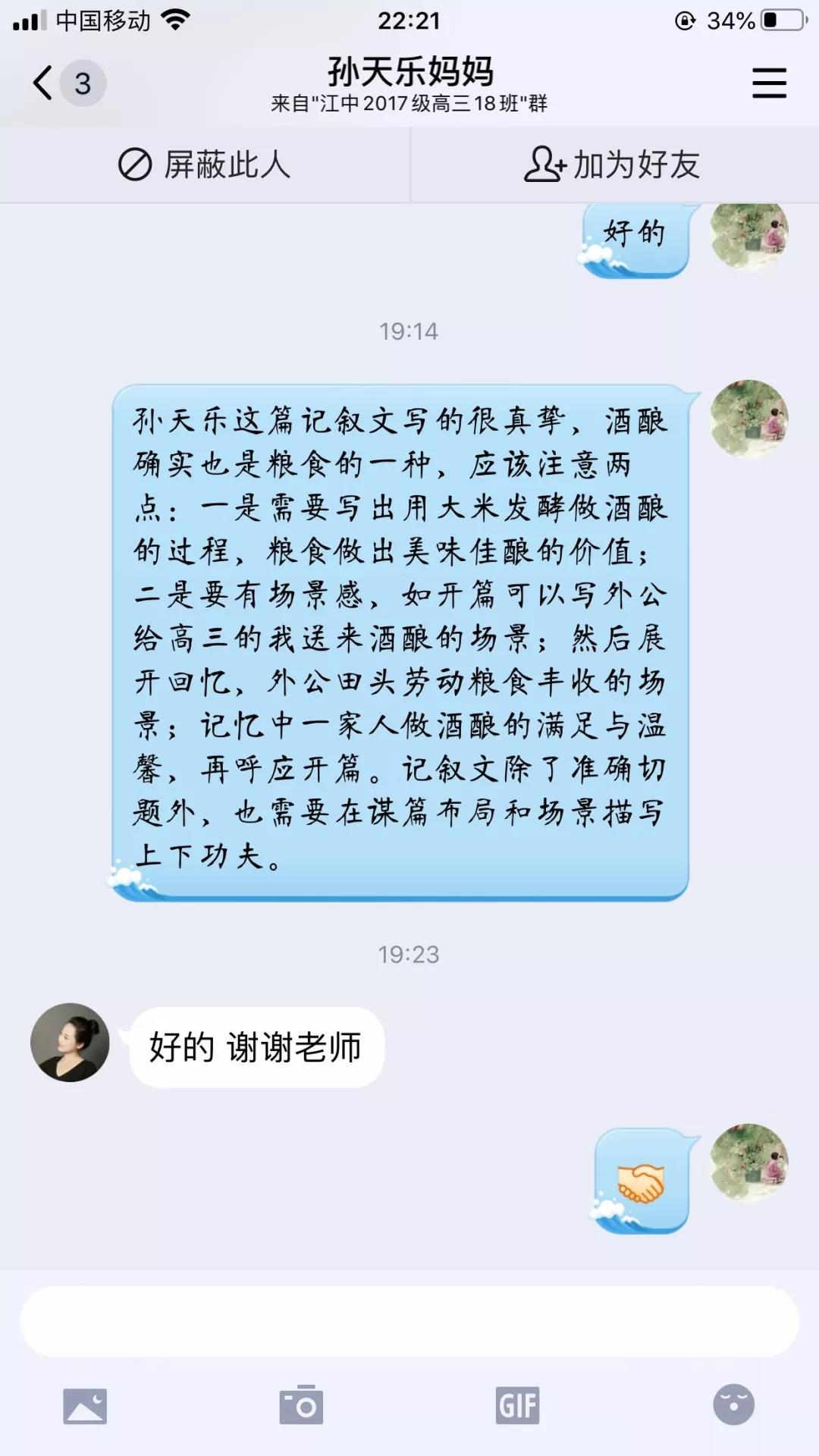Open the three-line chat menu
Image resolution: width=819 pixels, height=1456 pixels.
tap(769, 83)
